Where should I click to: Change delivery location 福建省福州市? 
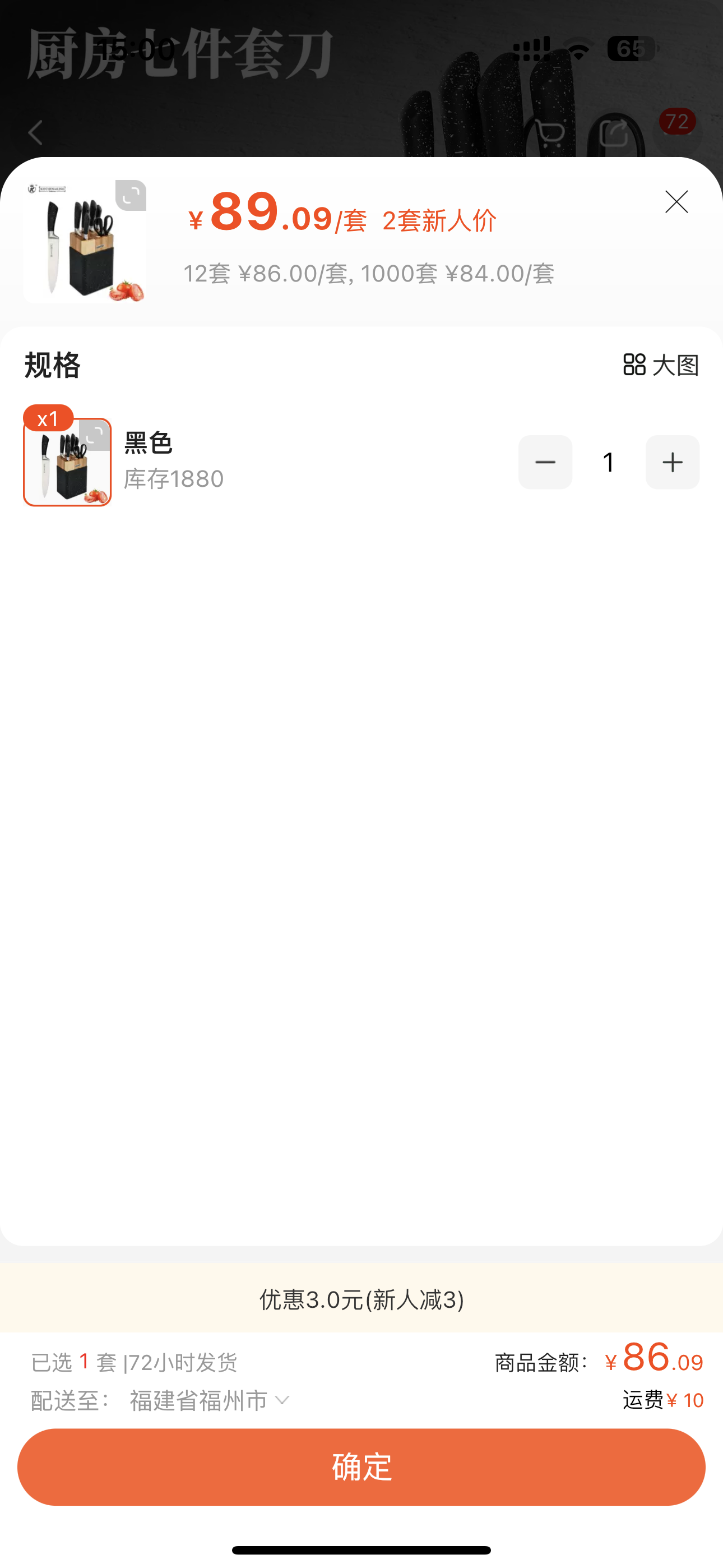tap(208, 1401)
